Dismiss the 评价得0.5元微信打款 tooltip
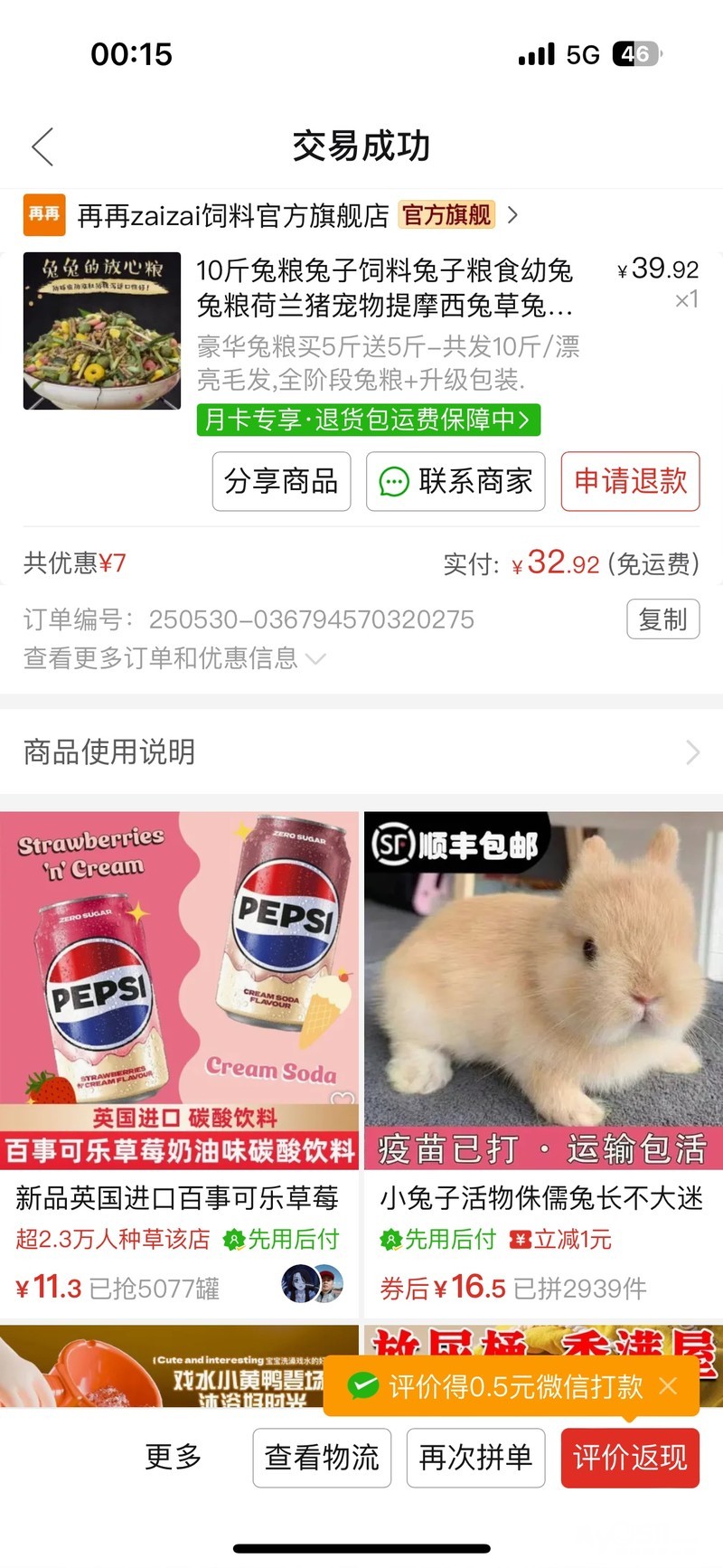 [668, 1385]
